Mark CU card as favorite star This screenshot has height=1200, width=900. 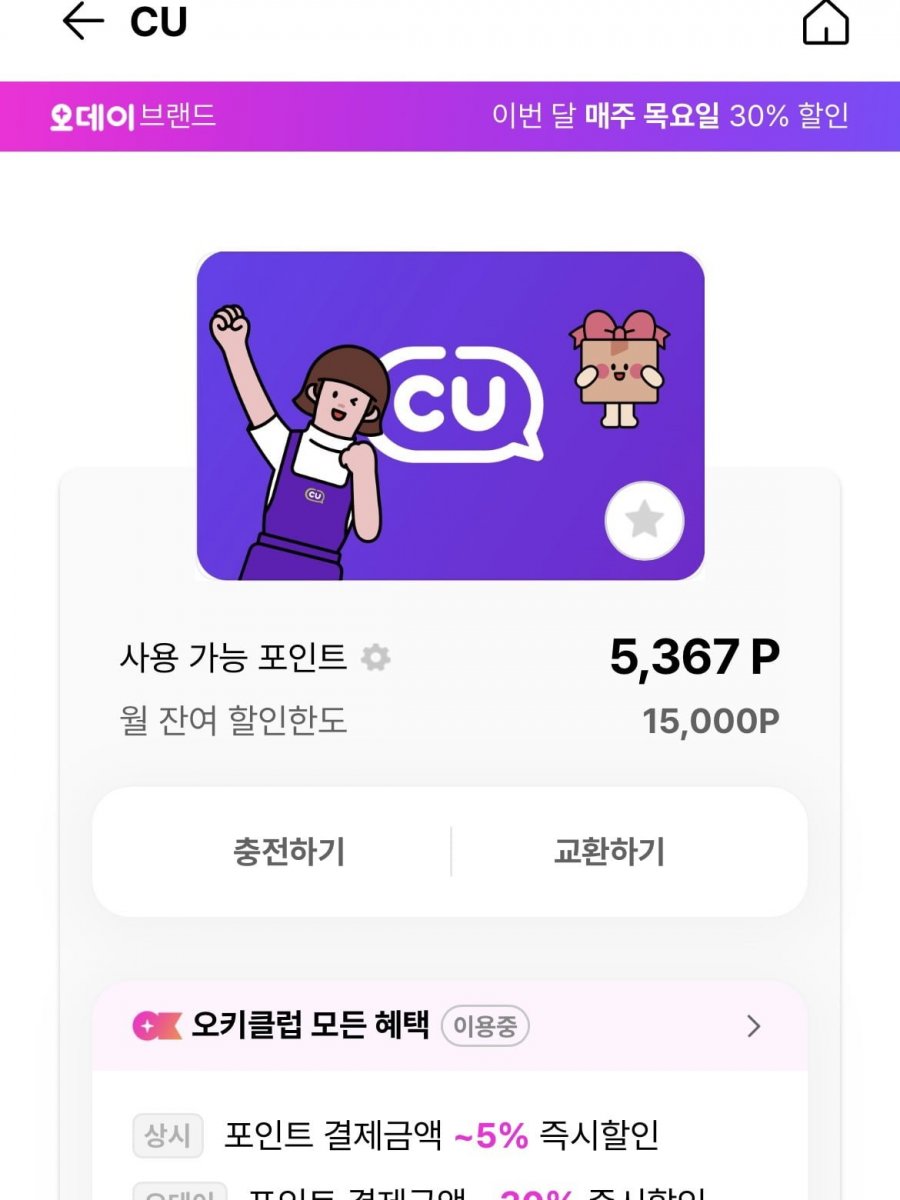(644, 520)
